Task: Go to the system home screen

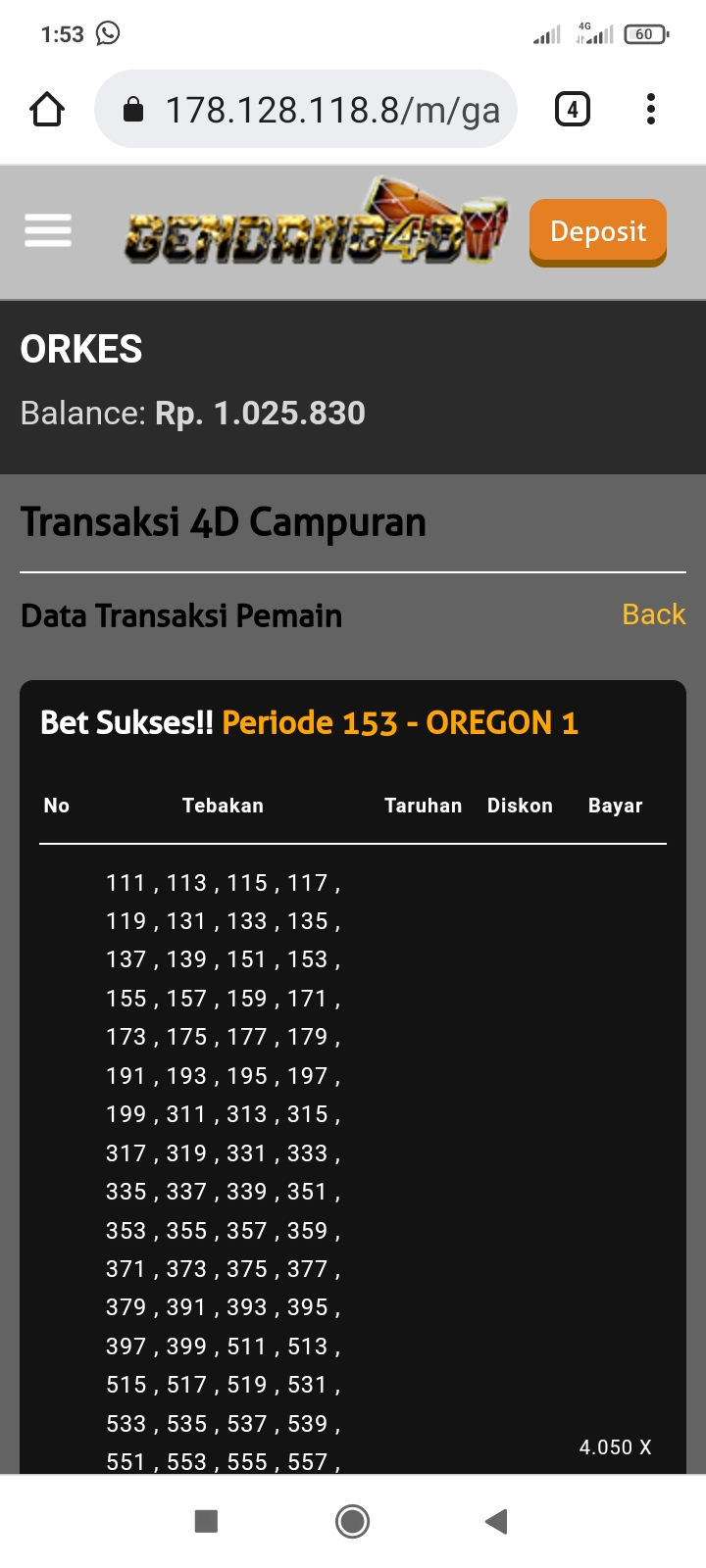Action: [352, 1521]
